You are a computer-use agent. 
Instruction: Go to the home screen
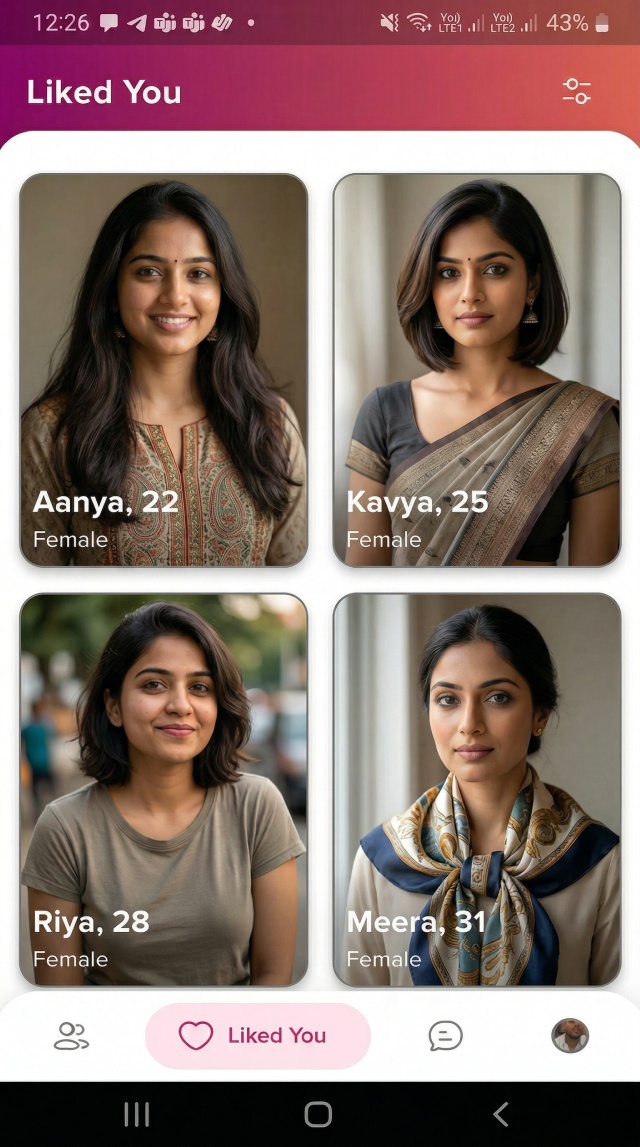(318, 1114)
